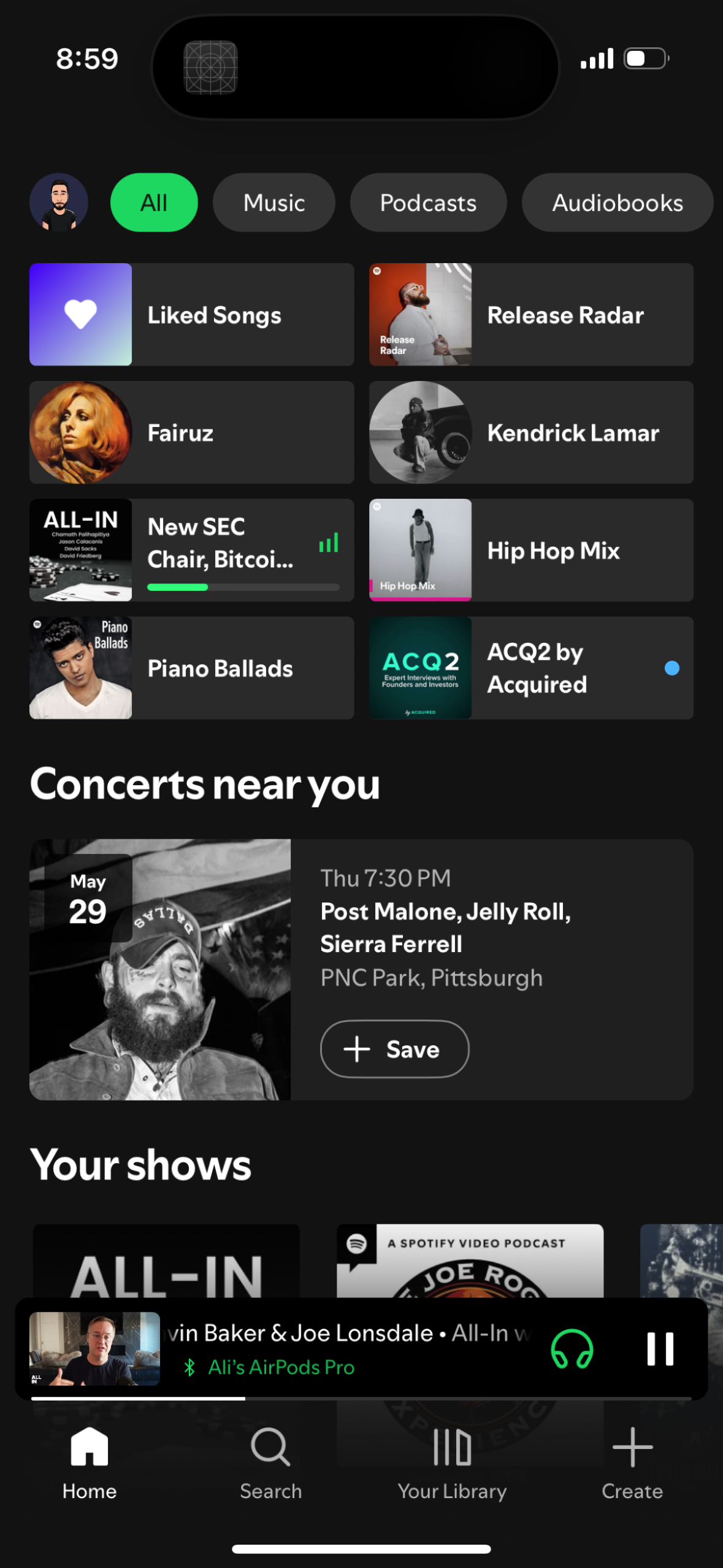Select the Audiobooks filter
Image resolution: width=723 pixels, height=1568 pixels.
(617, 202)
